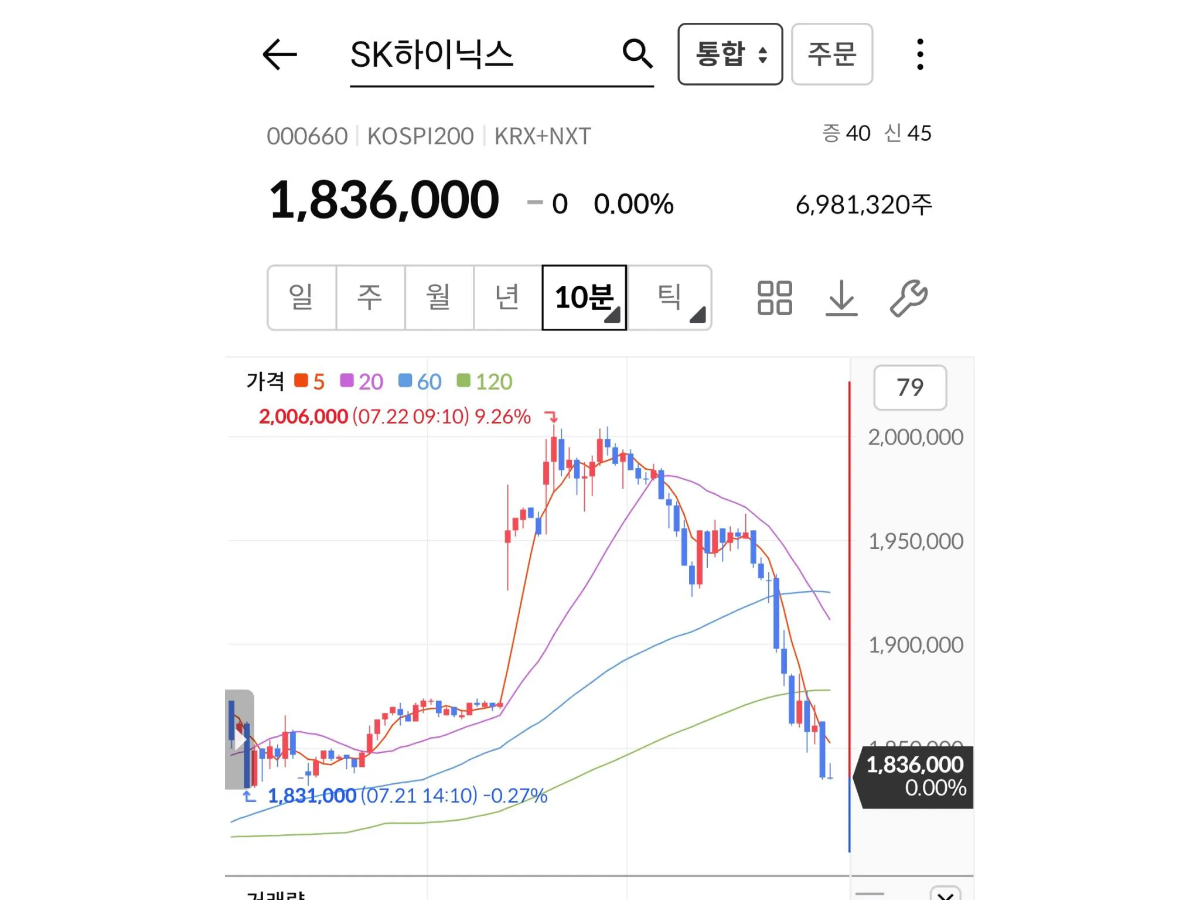Select the 틱 tick chart option
The height and width of the screenshot is (900, 1200).
click(670, 297)
